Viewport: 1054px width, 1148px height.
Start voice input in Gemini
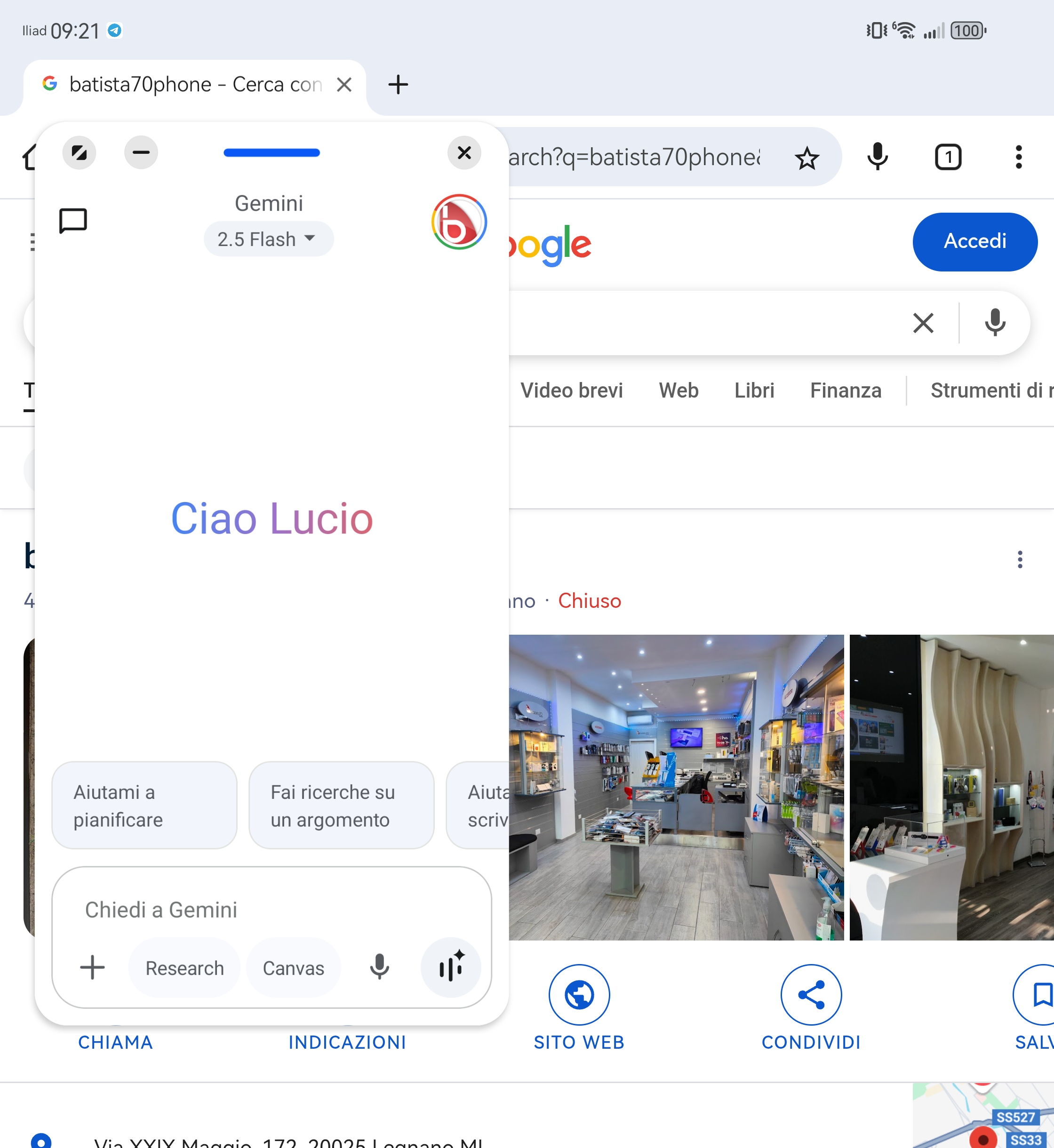pyautogui.click(x=379, y=967)
